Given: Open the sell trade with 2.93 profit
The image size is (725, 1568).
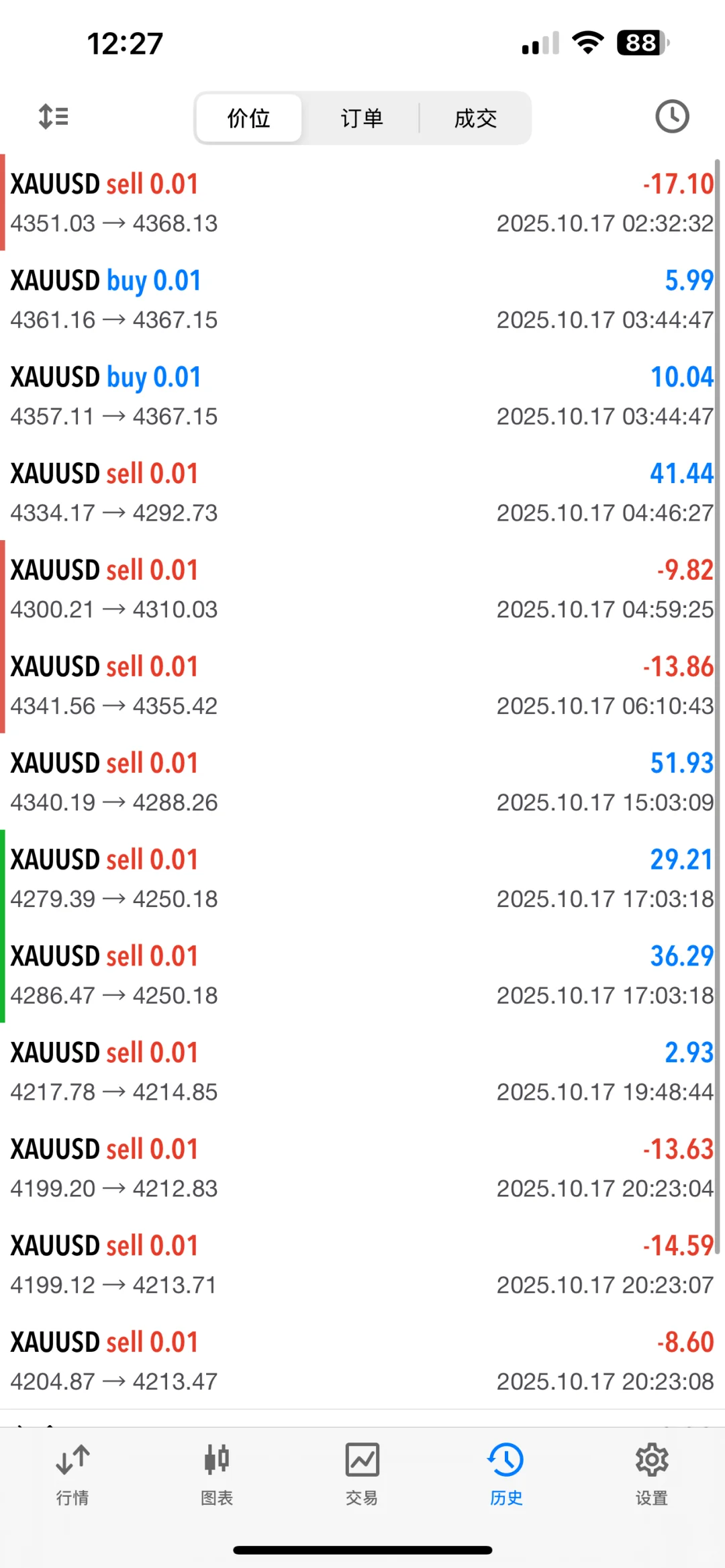Looking at the screenshot, I should [x=362, y=1072].
